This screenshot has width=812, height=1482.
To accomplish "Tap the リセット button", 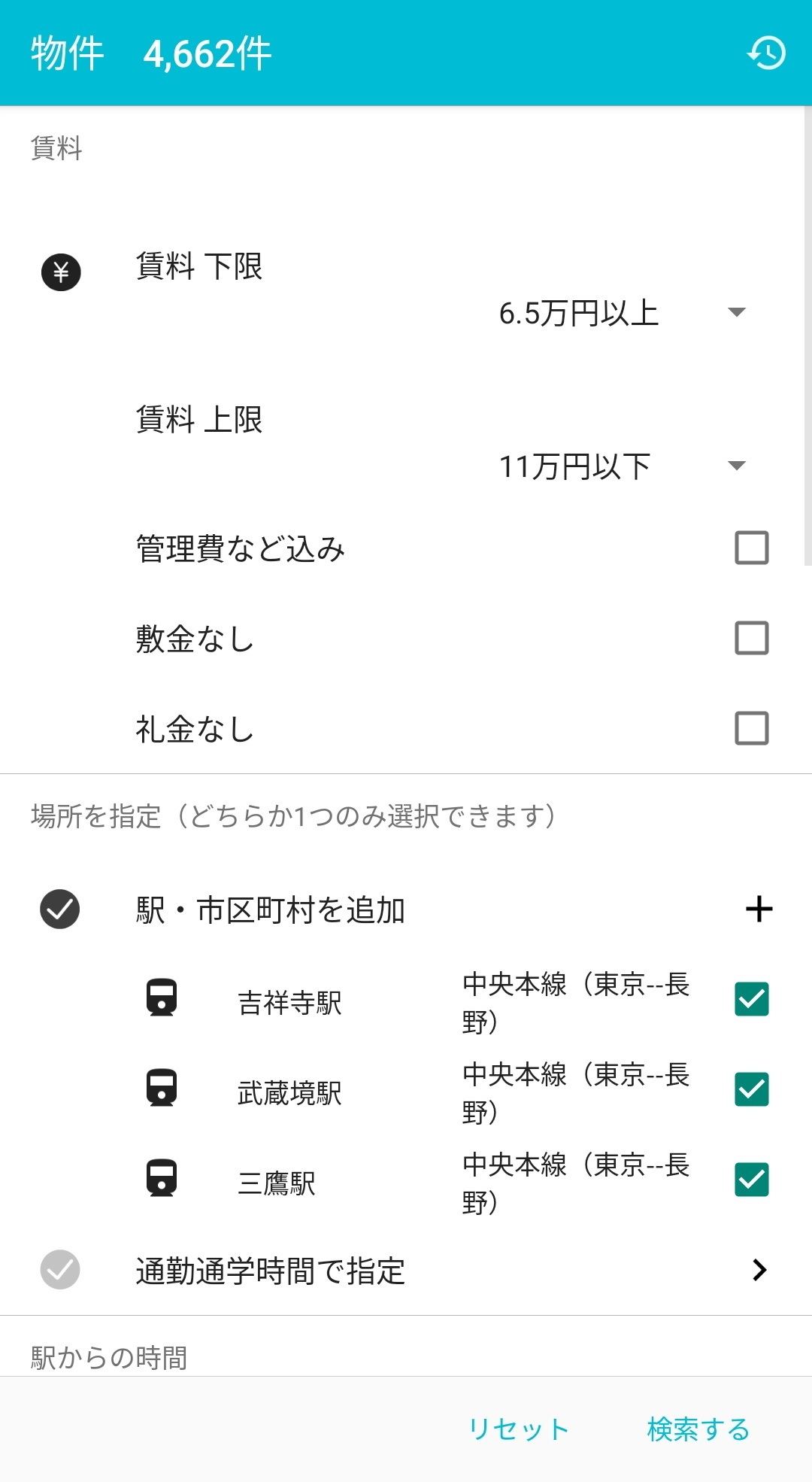I will click(x=518, y=1429).
